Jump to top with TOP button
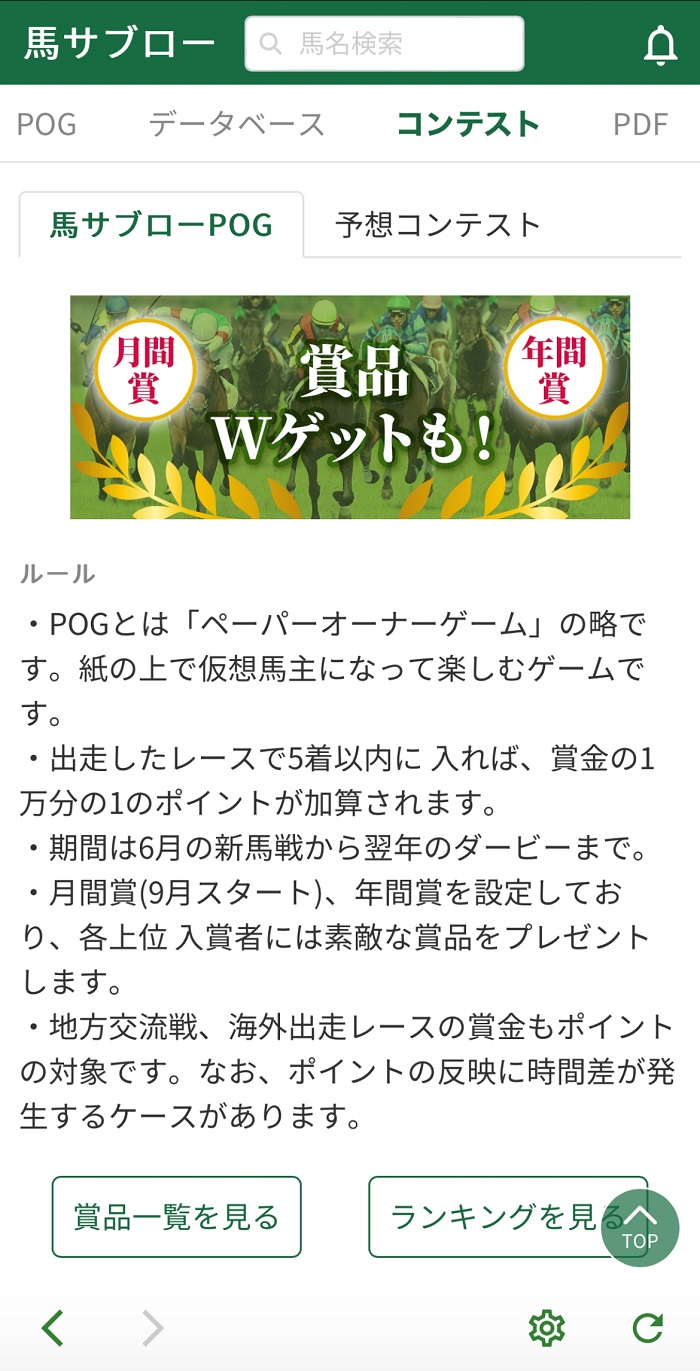Viewport: 700px width, 1371px height. (x=640, y=1228)
